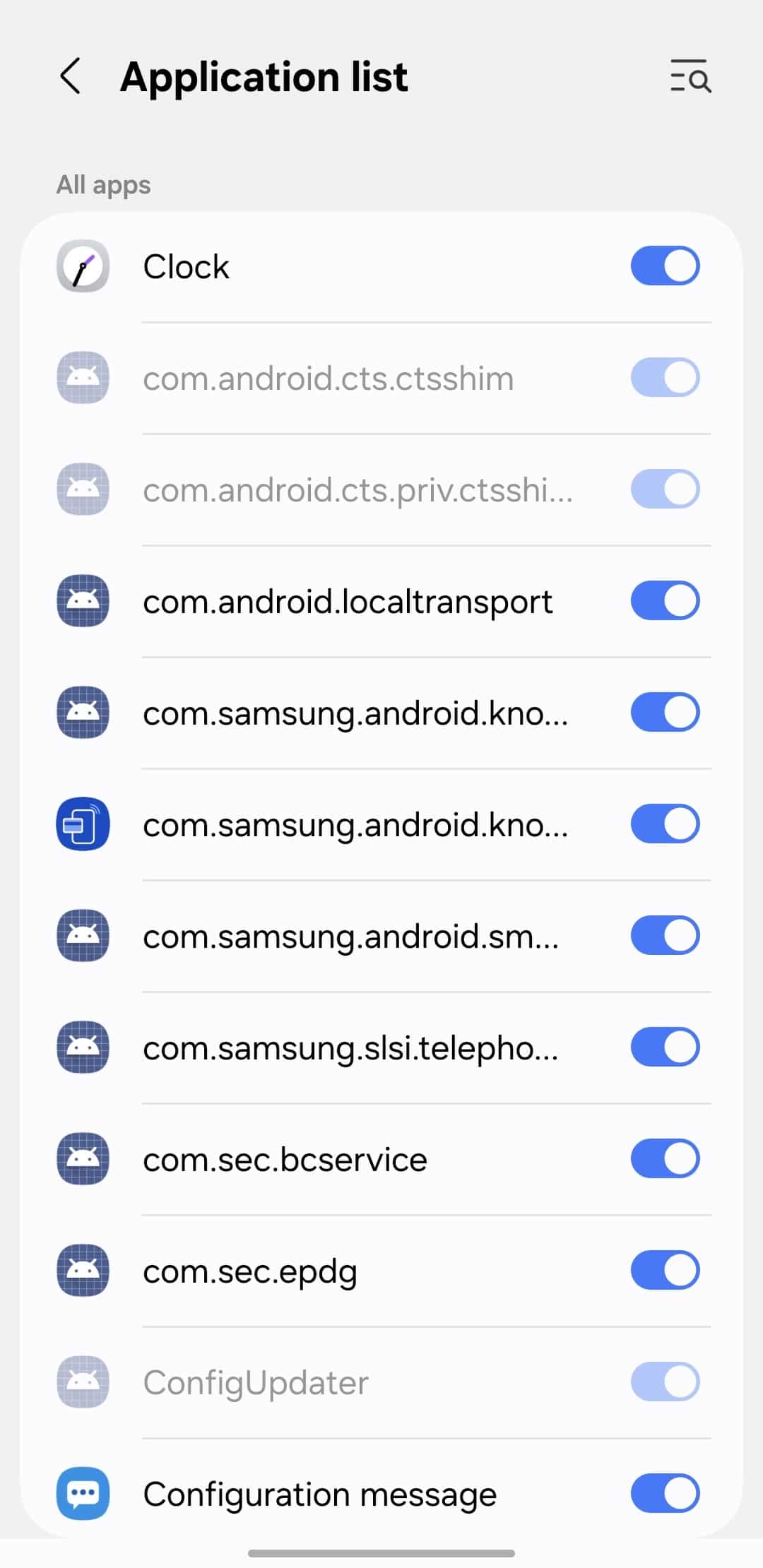Image resolution: width=763 pixels, height=1568 pixels.
Task: Toggle the kno... app with blue card icon
Action: [x=665, y=824]
